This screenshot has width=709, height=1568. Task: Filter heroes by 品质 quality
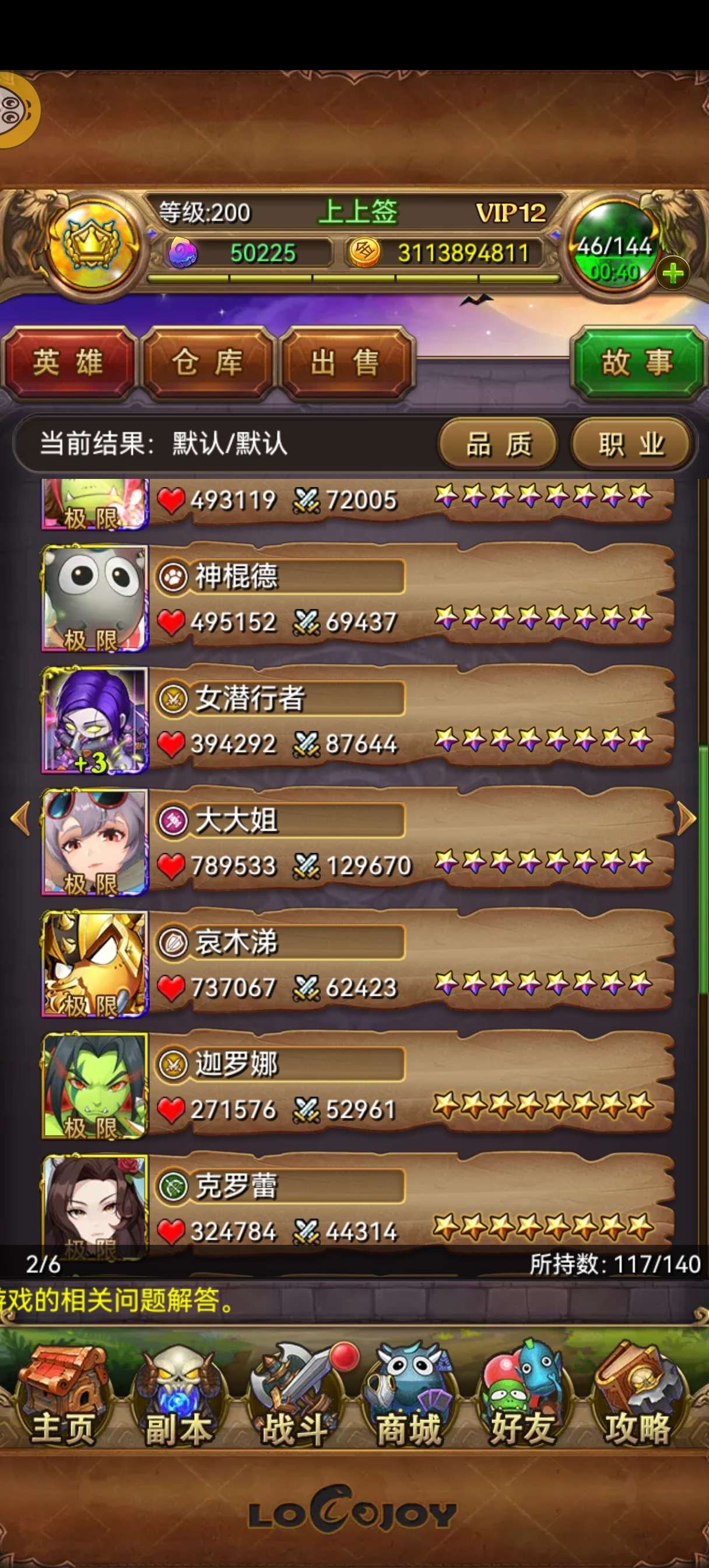(498, 444)
